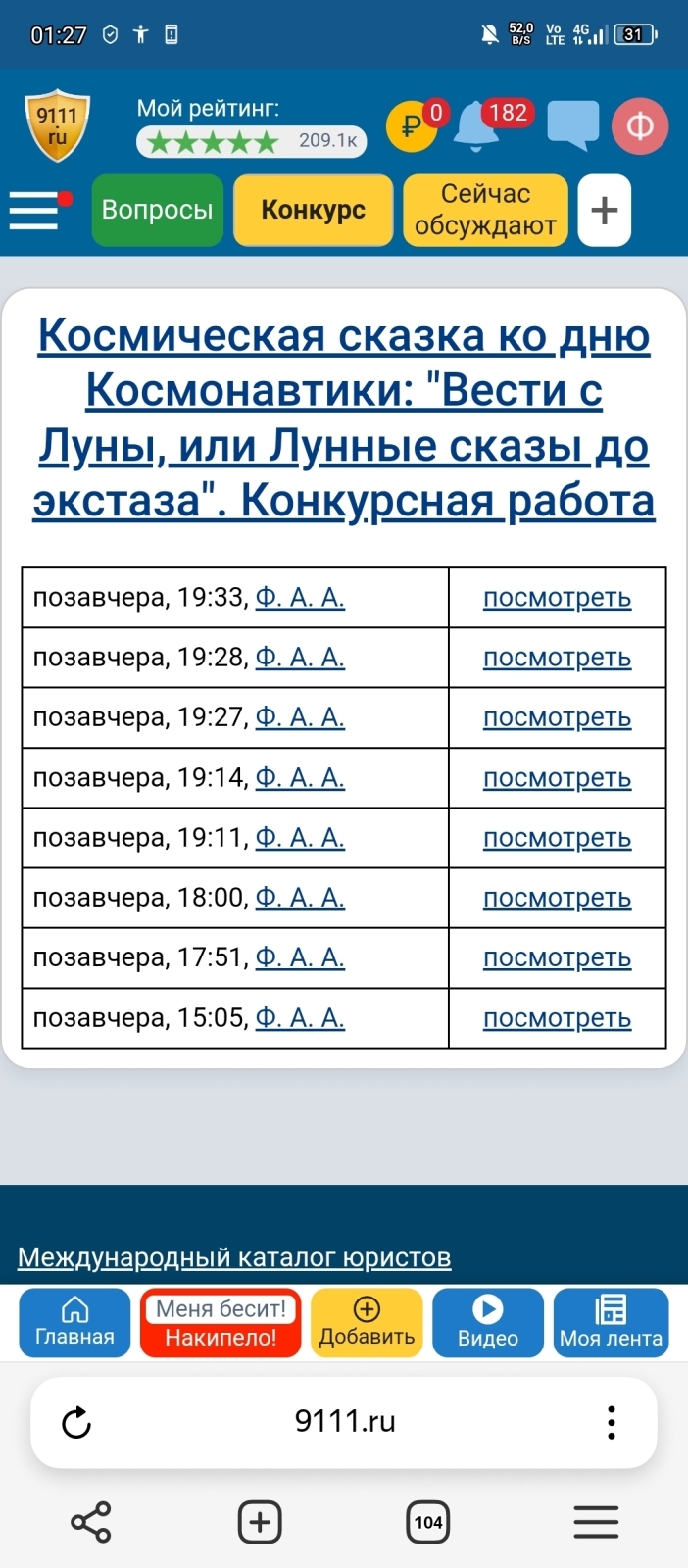Reload the page
The height and width of the screenshot is (1568, 688).
(76, 1422)
